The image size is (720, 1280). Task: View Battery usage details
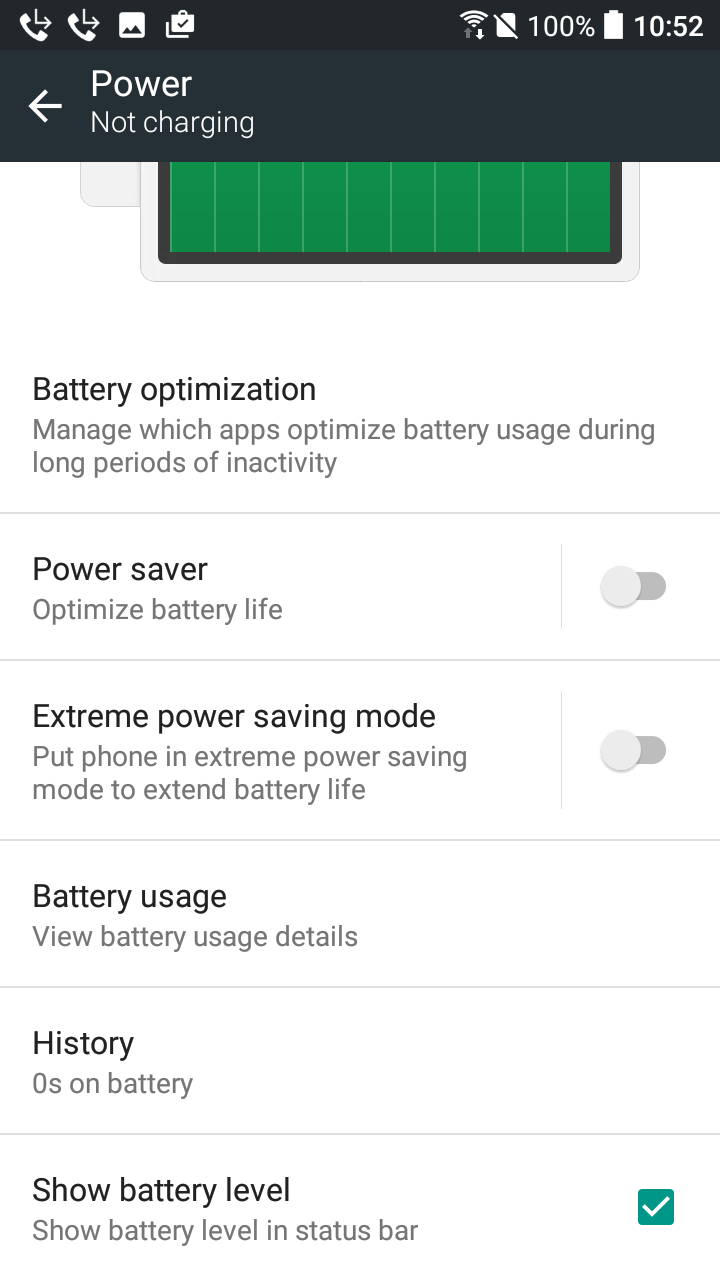(x=360, y=914)
